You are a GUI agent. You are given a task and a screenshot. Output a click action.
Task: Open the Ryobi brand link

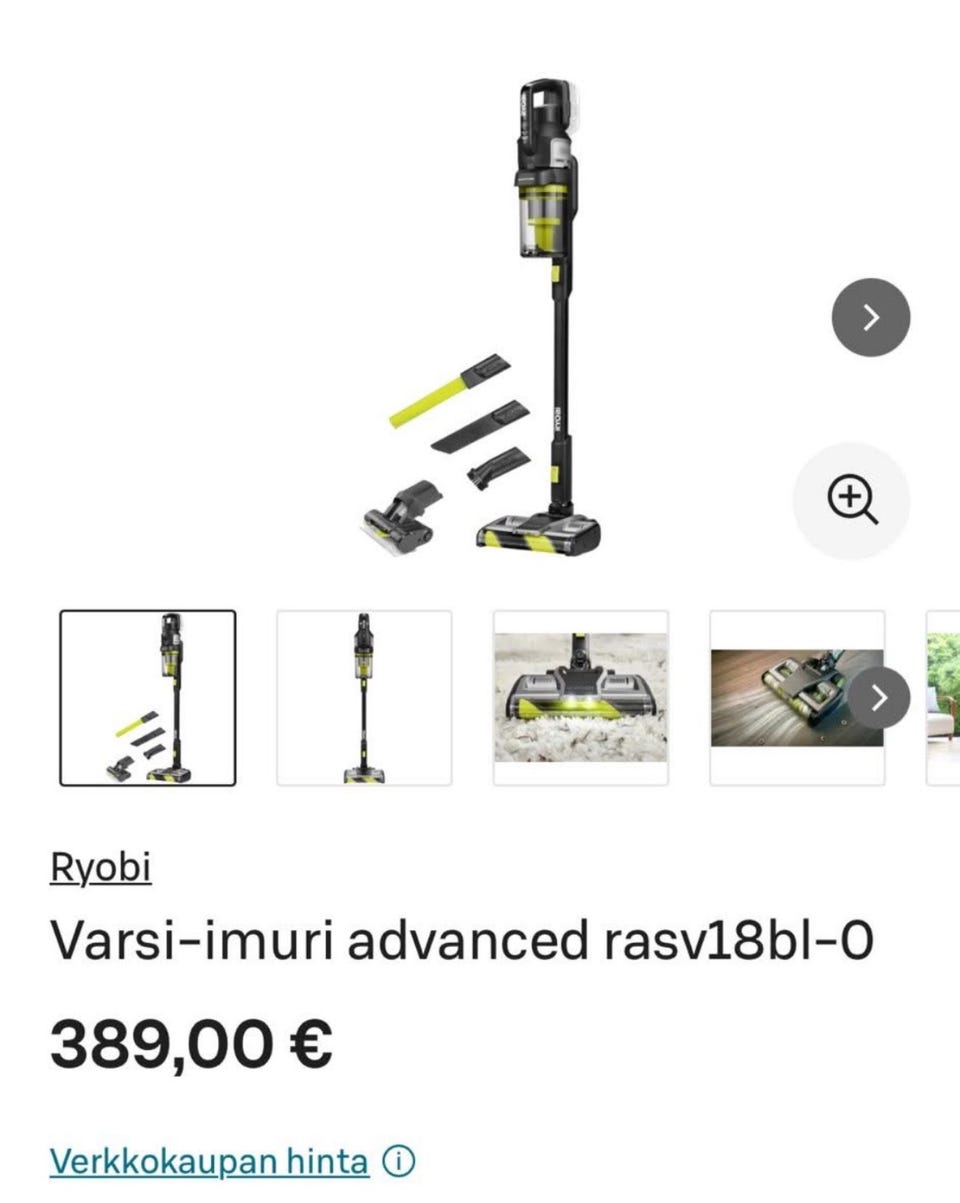tap(100, 867)
